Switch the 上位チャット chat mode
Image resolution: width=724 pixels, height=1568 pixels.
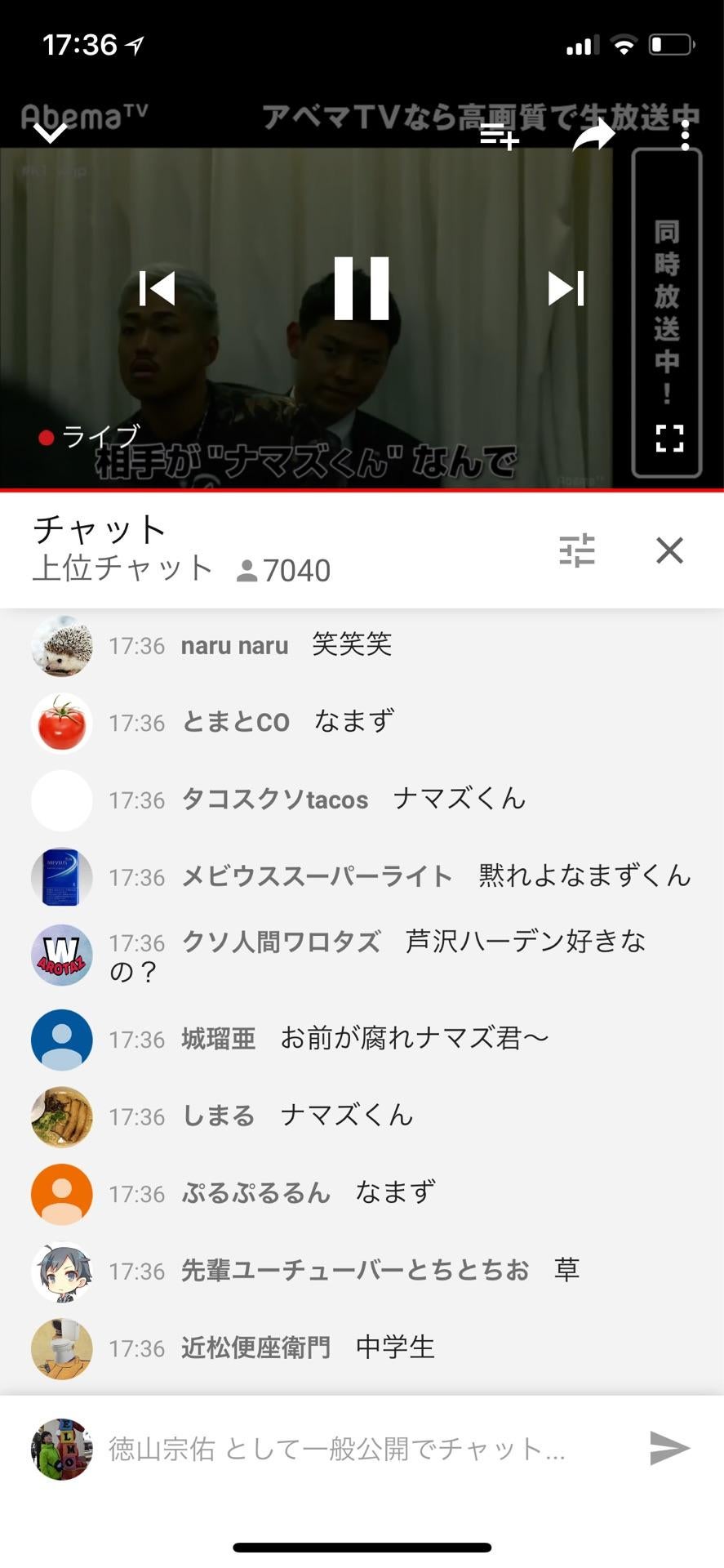point(122,568)
